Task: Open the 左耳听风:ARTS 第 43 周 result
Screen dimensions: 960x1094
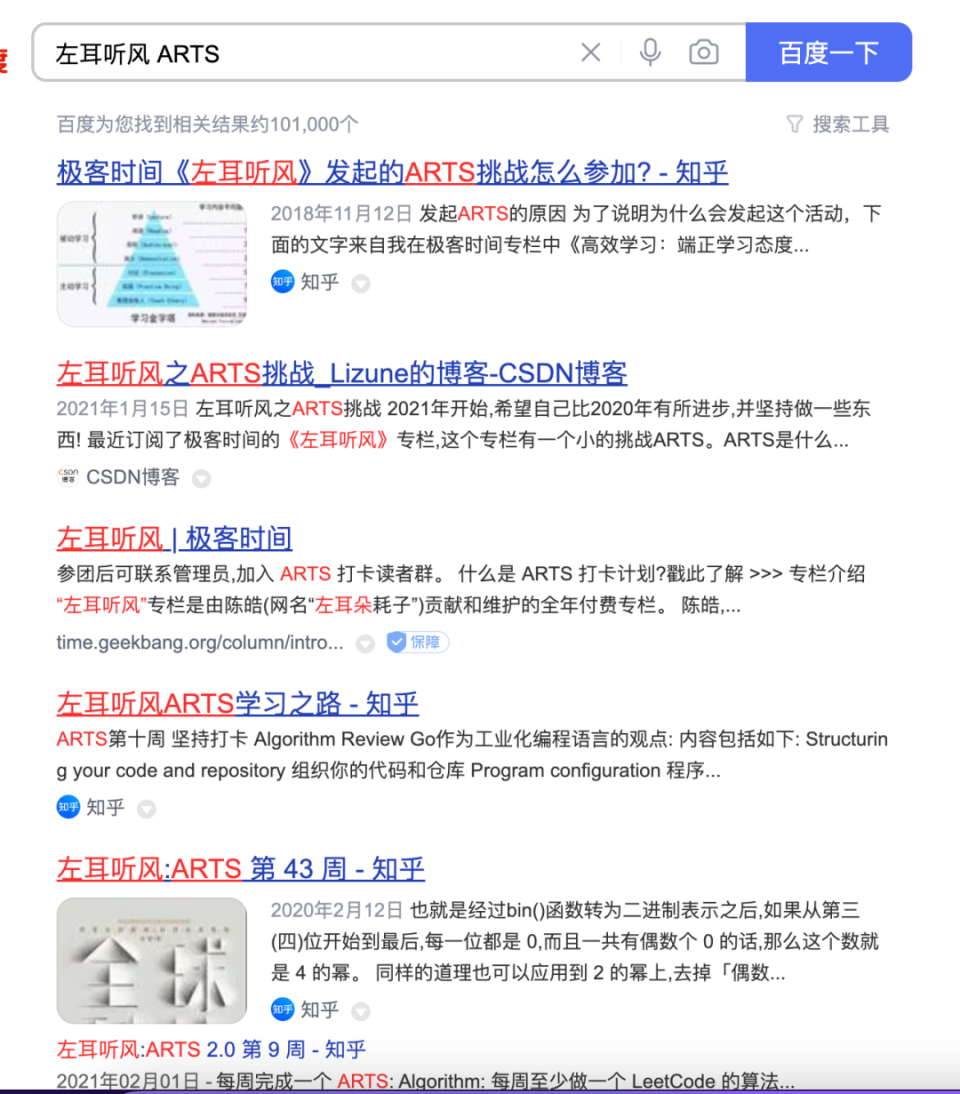Action: [240, 869]
